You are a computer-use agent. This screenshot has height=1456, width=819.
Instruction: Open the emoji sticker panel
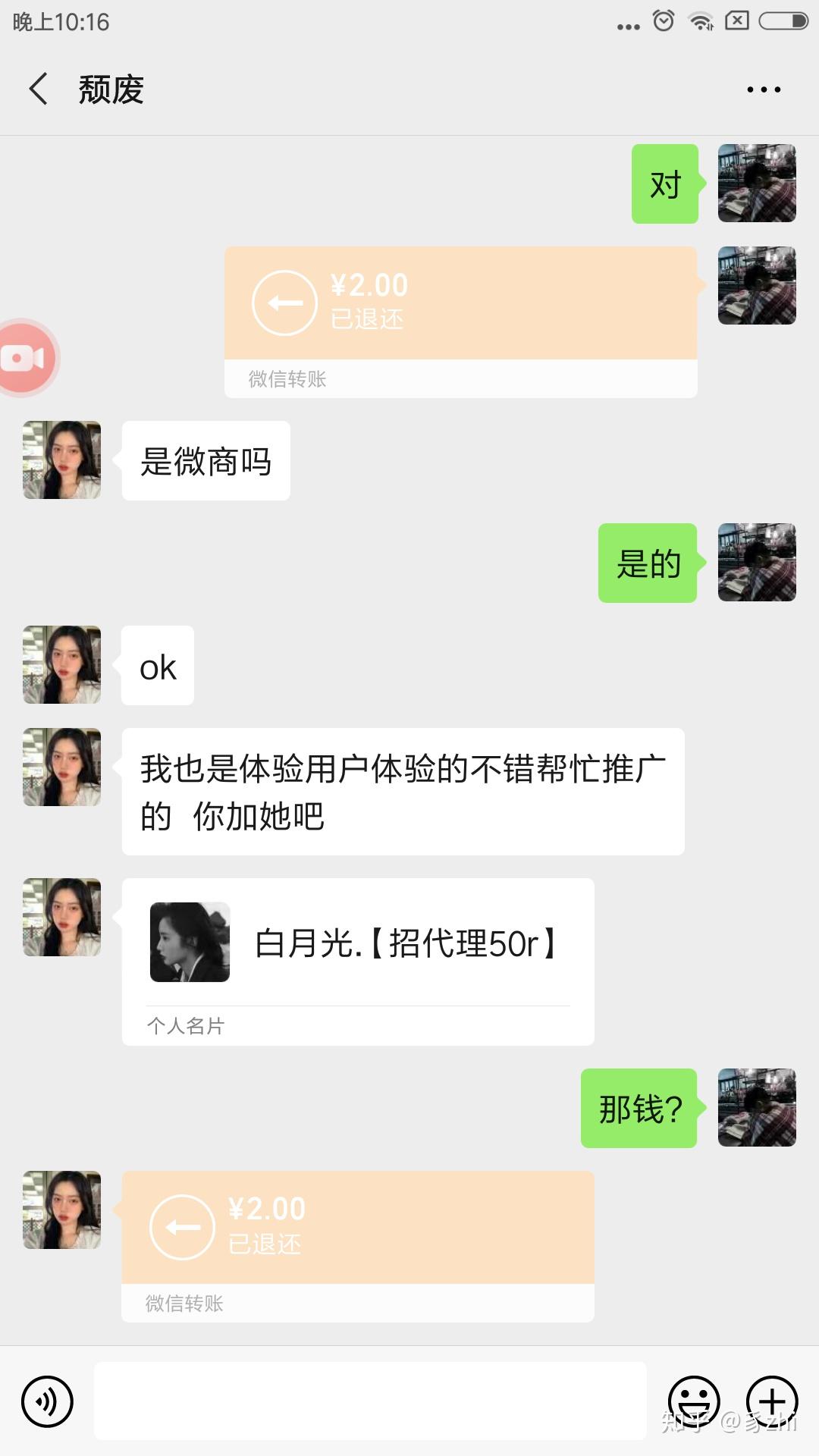tap(693, 1401)
